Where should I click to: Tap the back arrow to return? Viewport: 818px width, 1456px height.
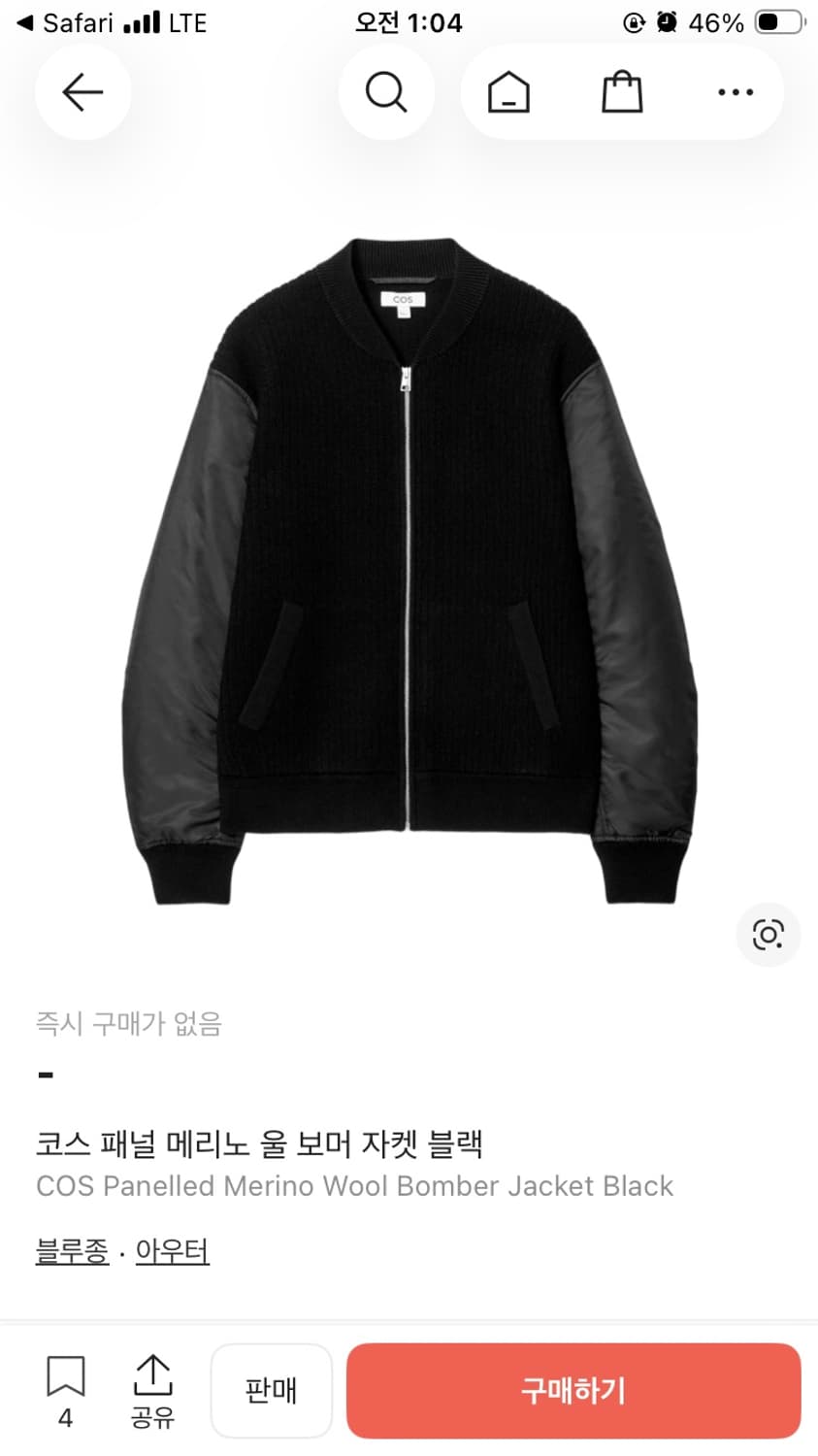82,91
